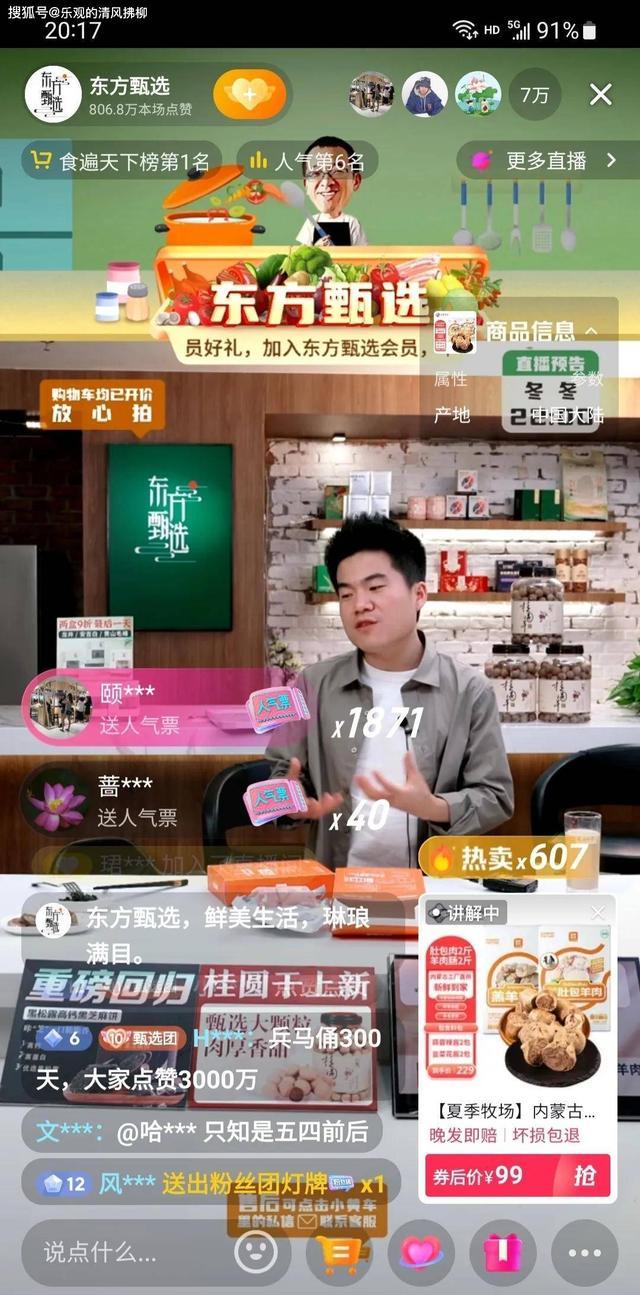Viewport: 640px width, 1295px height.
Task: Open the emoji picker
Action: tap(256, 1252)
